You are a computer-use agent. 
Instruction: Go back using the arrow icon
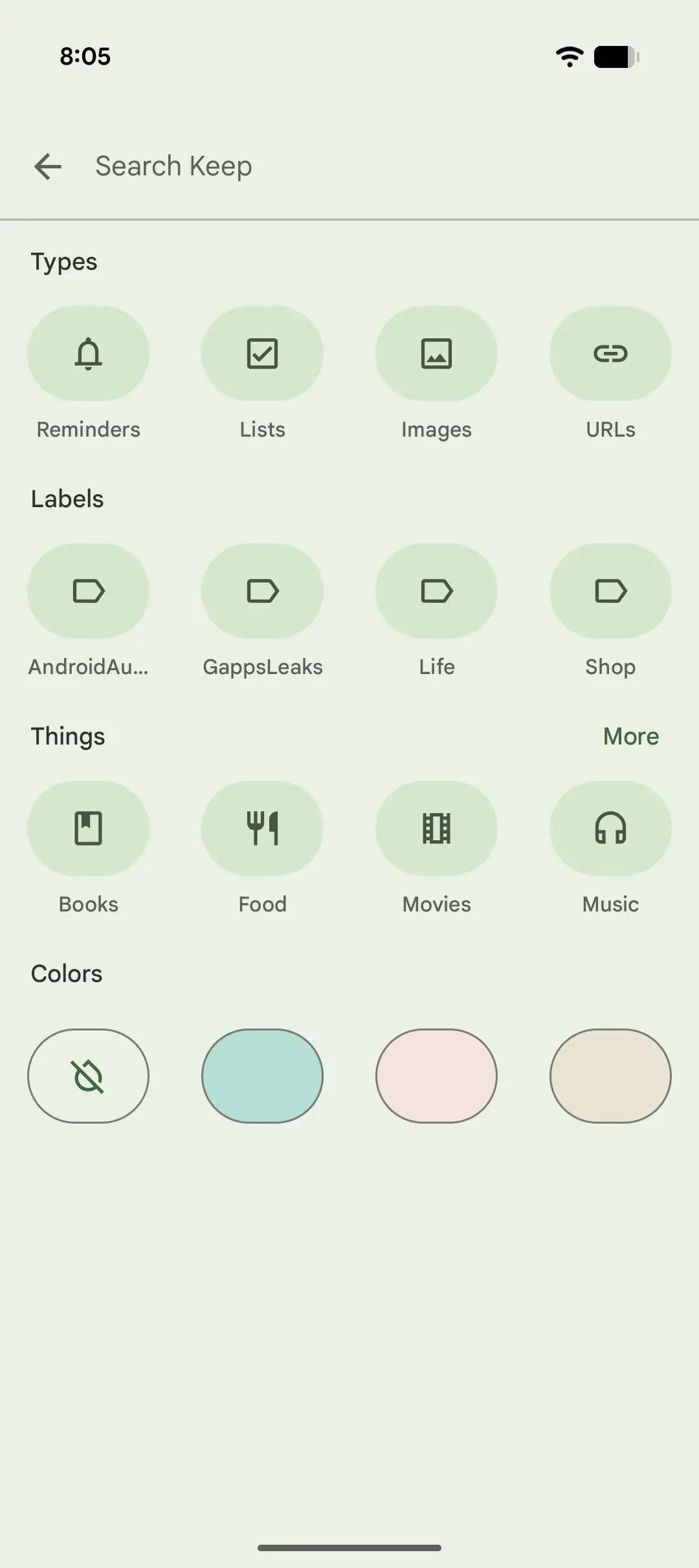(x=48, y=166)
